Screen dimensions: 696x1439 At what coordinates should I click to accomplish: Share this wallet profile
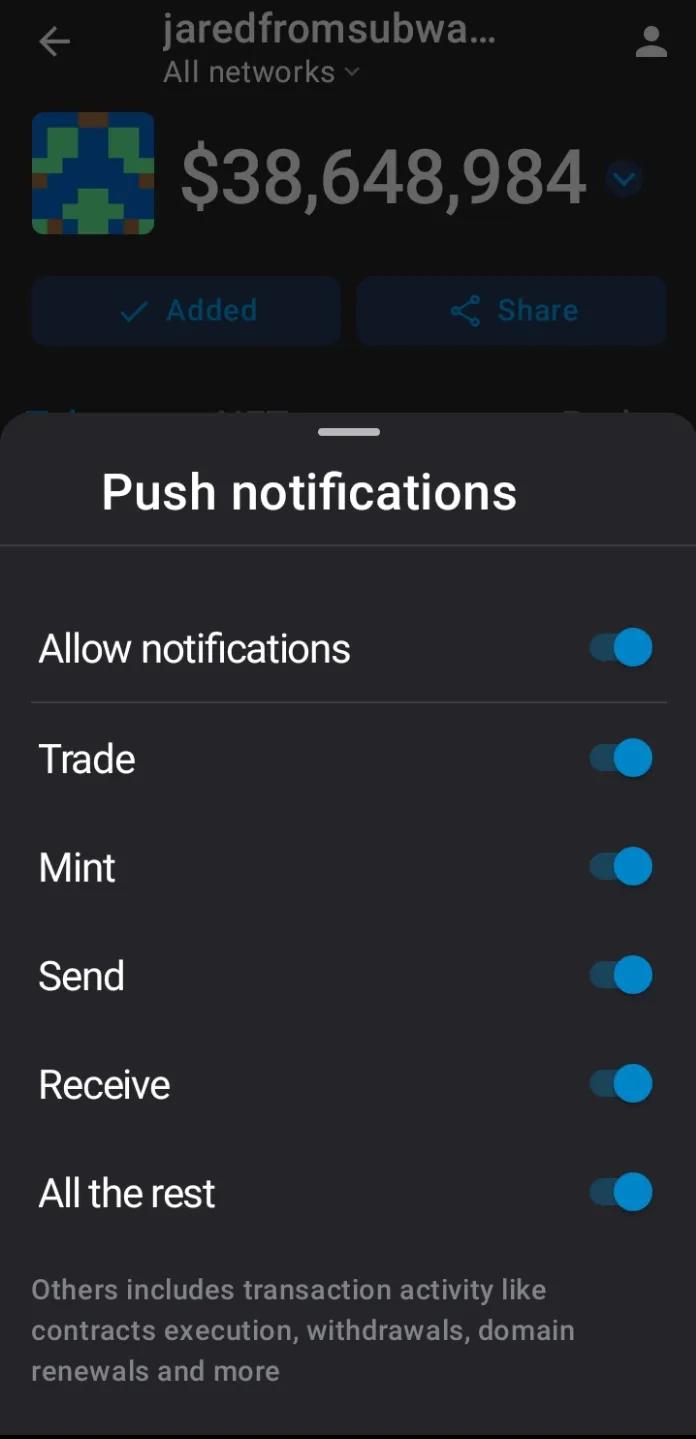click(511, 311)
